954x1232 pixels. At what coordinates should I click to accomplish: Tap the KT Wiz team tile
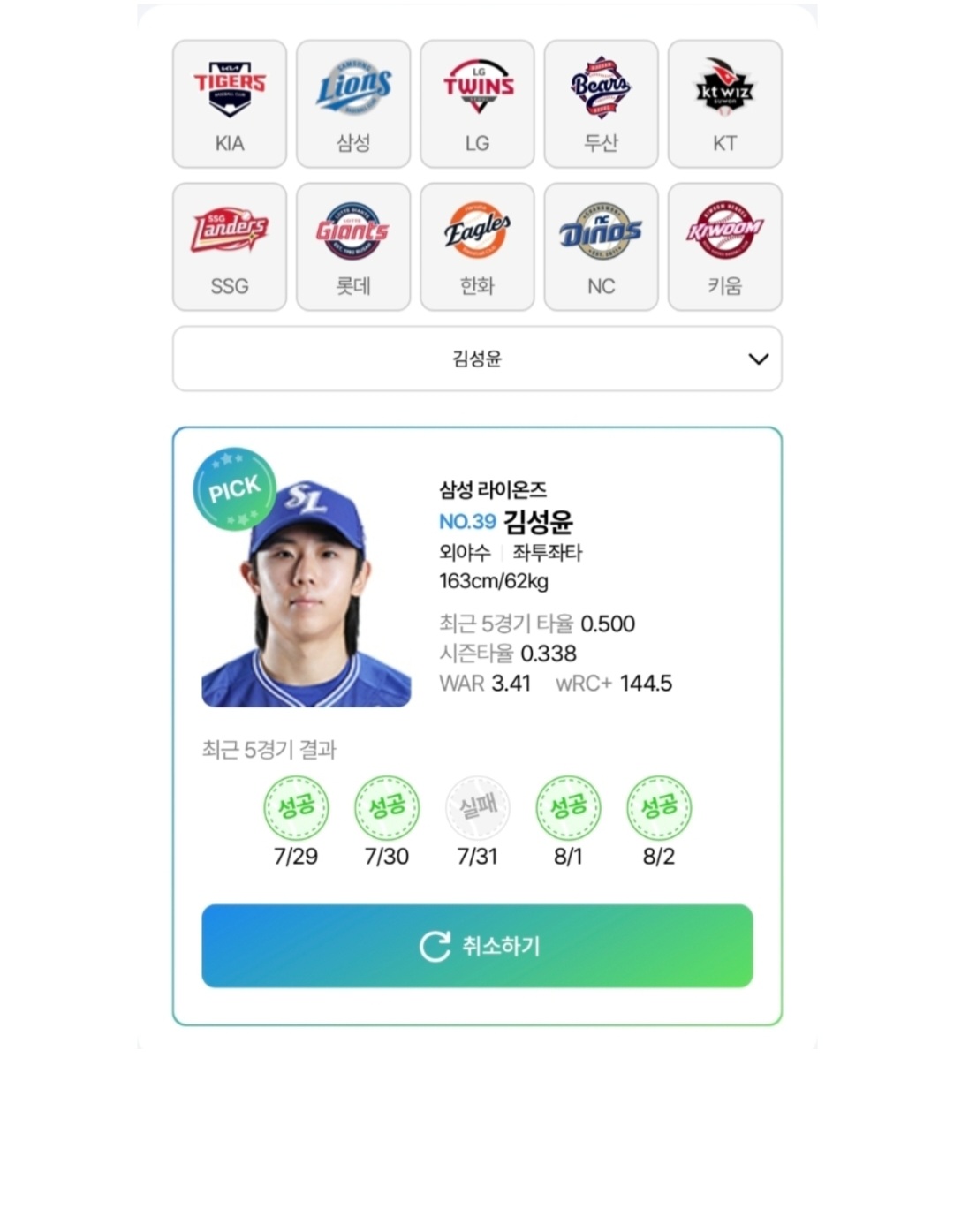pyautogui.click(x=724, y=104)
